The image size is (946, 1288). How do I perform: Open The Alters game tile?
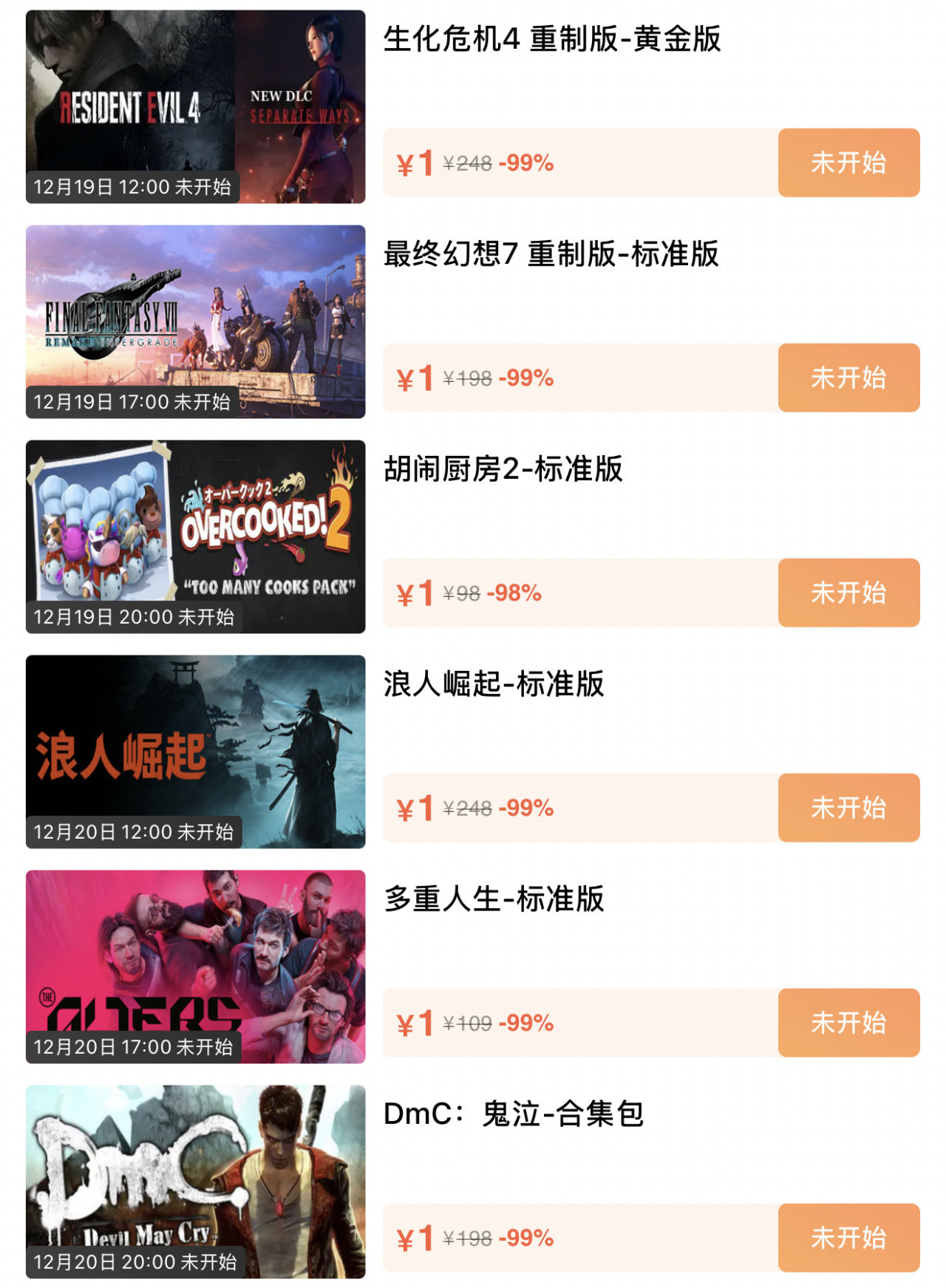[x=195, y=967]
